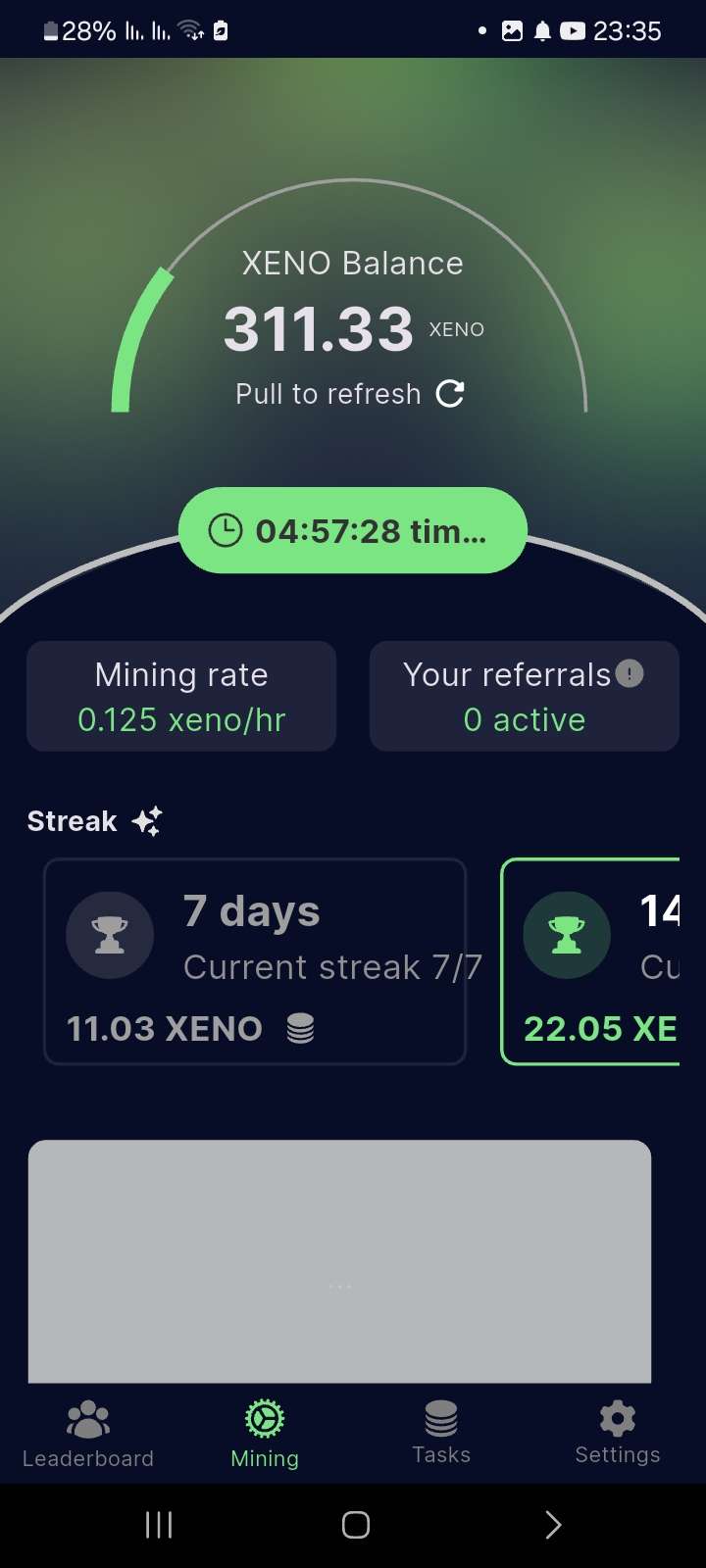Select the 7 days streak card

click(255, 961)
